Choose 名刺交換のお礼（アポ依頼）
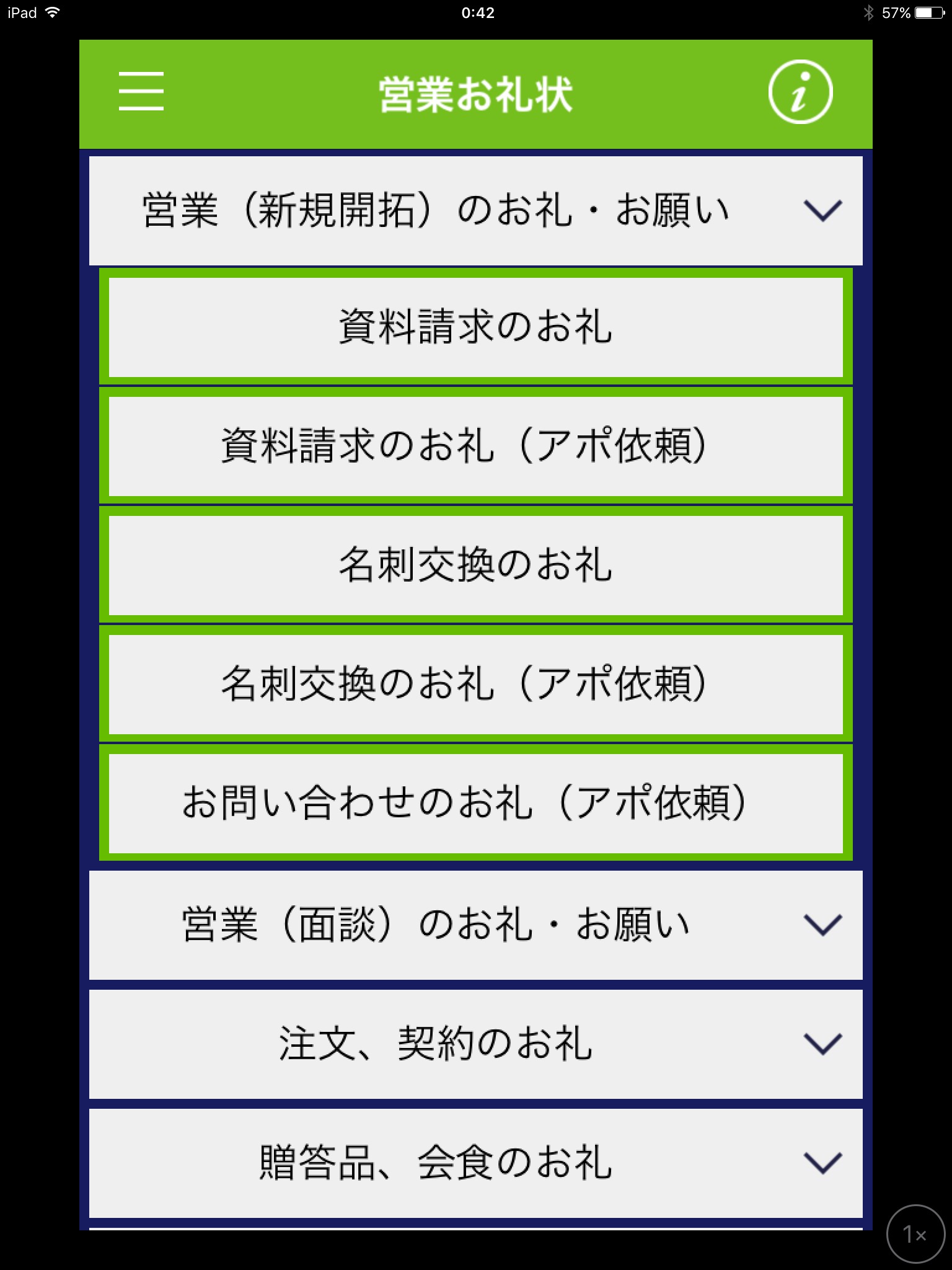The width and height of the screenshot is (952, 1270). (475, 684)
